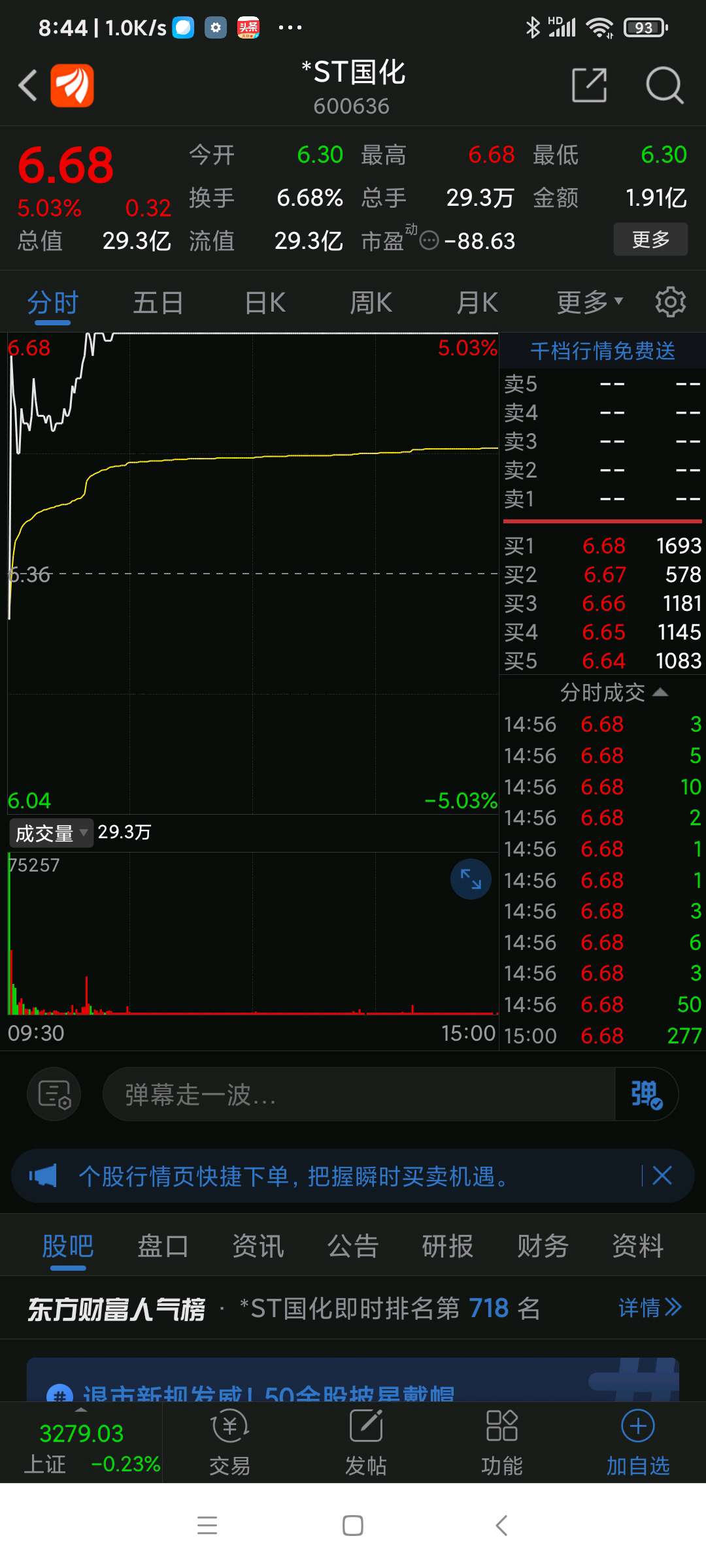Open the 成交量 indicator dropdown
The width and height of the screenshot is (706, 1568).
[x=51, y=833]
